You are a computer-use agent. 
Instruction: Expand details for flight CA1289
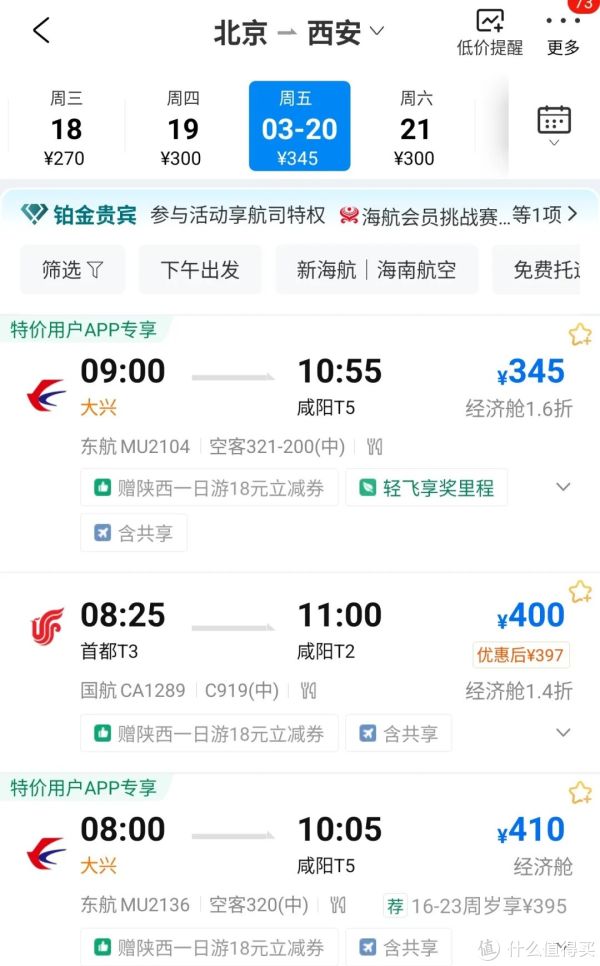pyautogui.click(x=563, y=733)
